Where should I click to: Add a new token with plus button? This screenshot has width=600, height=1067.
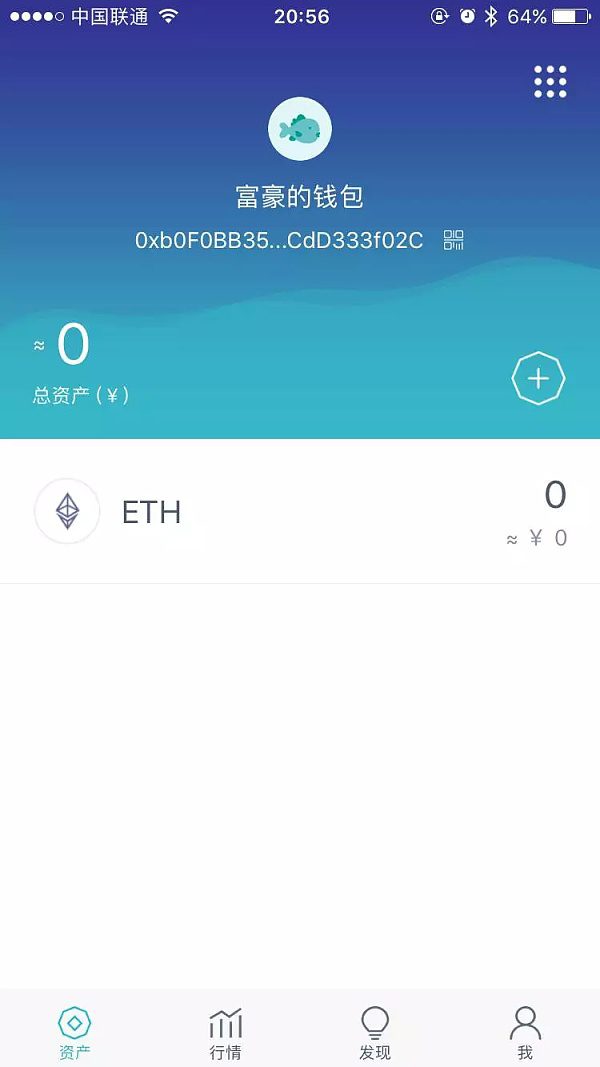point(538,378)
